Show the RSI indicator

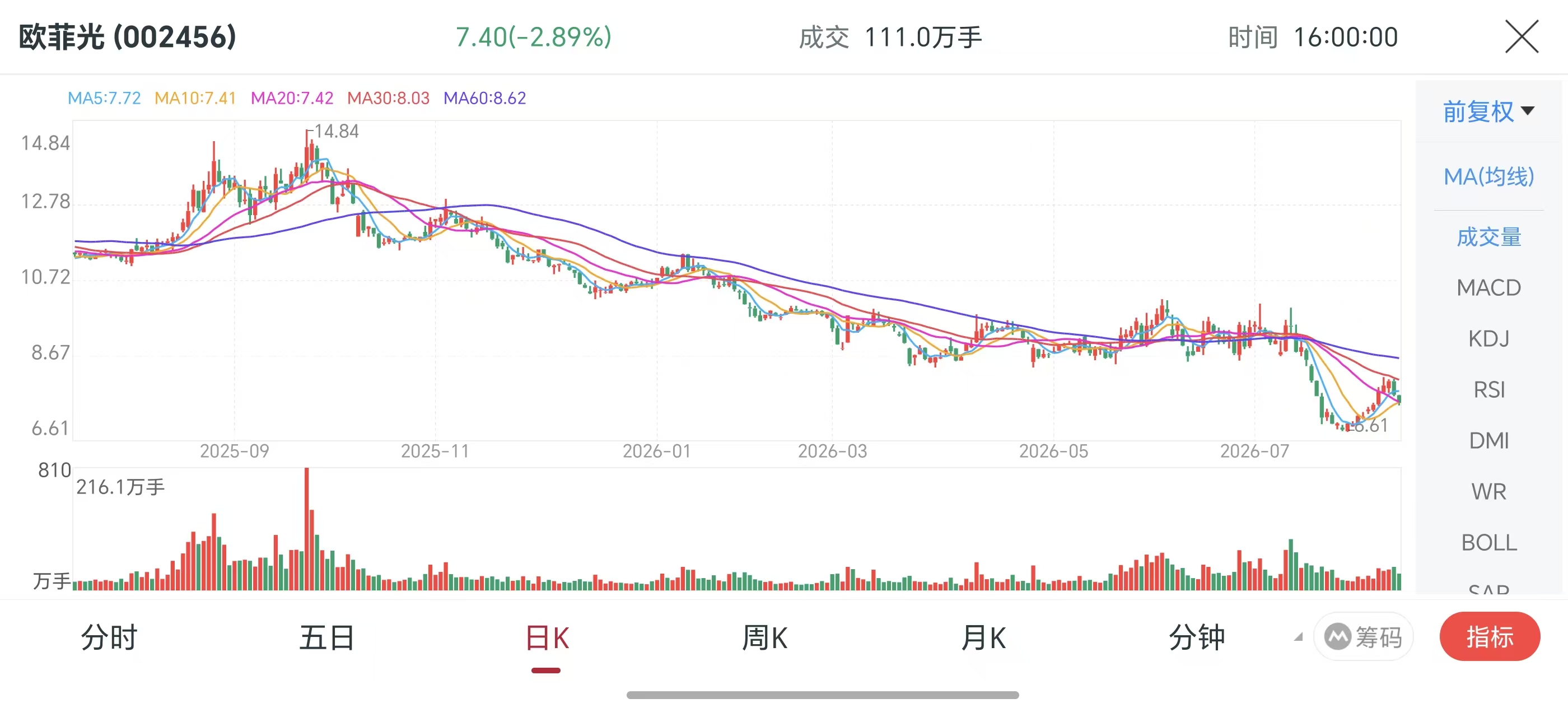point(1488,389)
